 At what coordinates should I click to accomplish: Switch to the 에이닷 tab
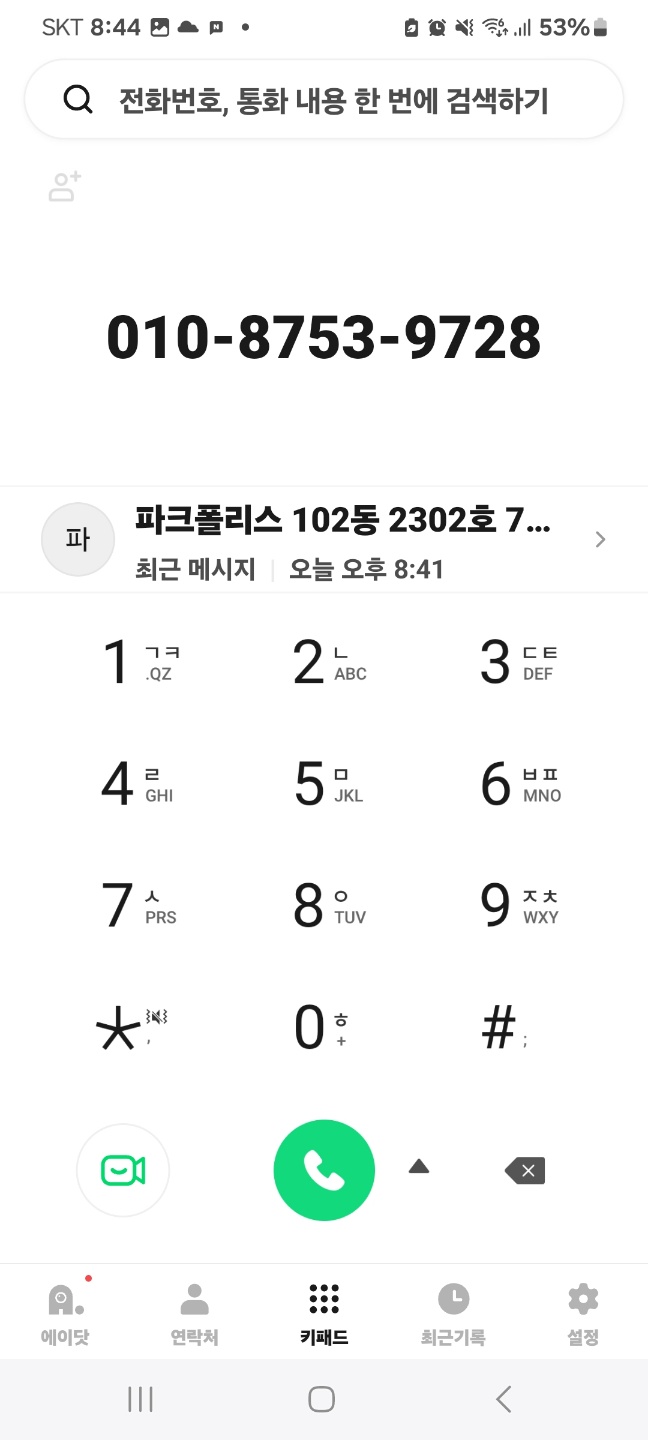[65, 1311]
